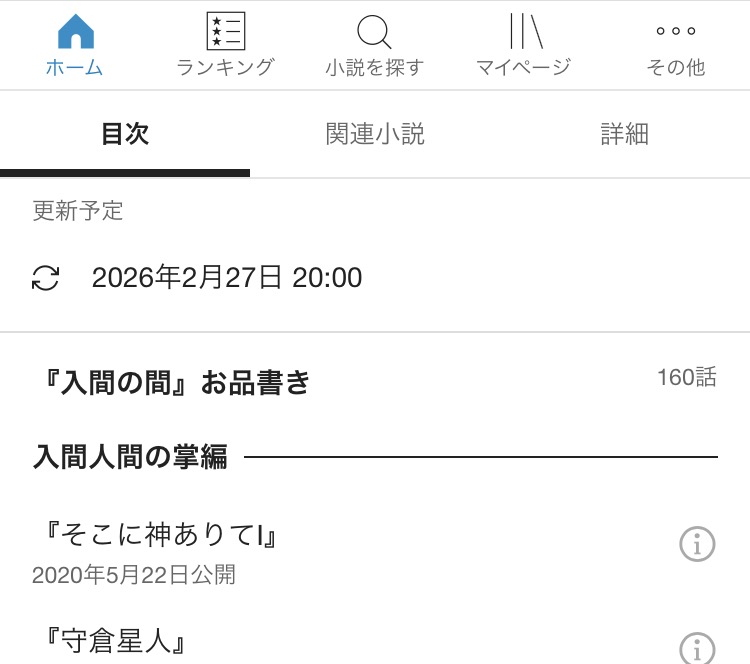Open 小説を探す search

[375, 46]
